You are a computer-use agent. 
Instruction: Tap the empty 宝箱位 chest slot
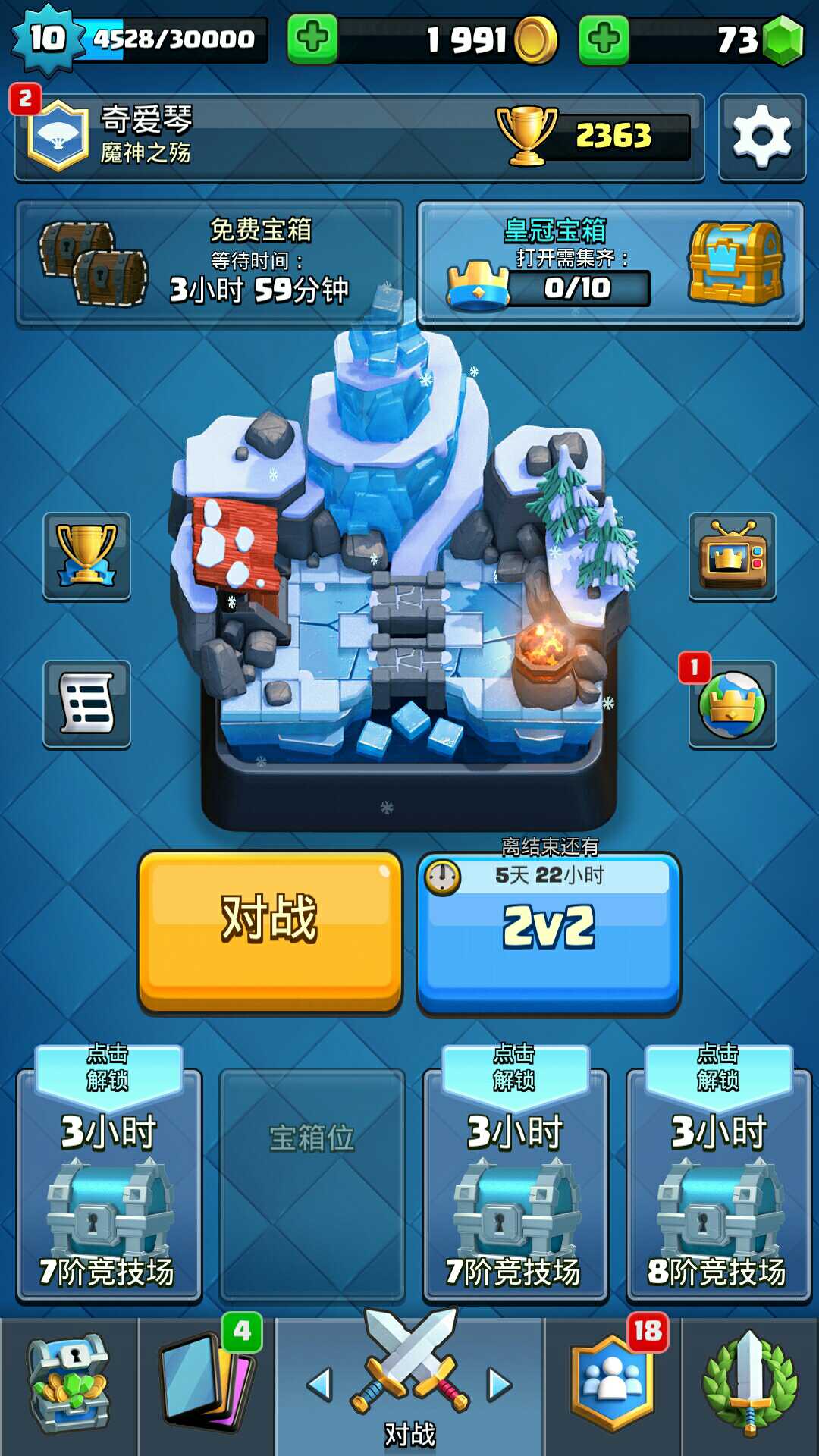tap(312, 1183)
